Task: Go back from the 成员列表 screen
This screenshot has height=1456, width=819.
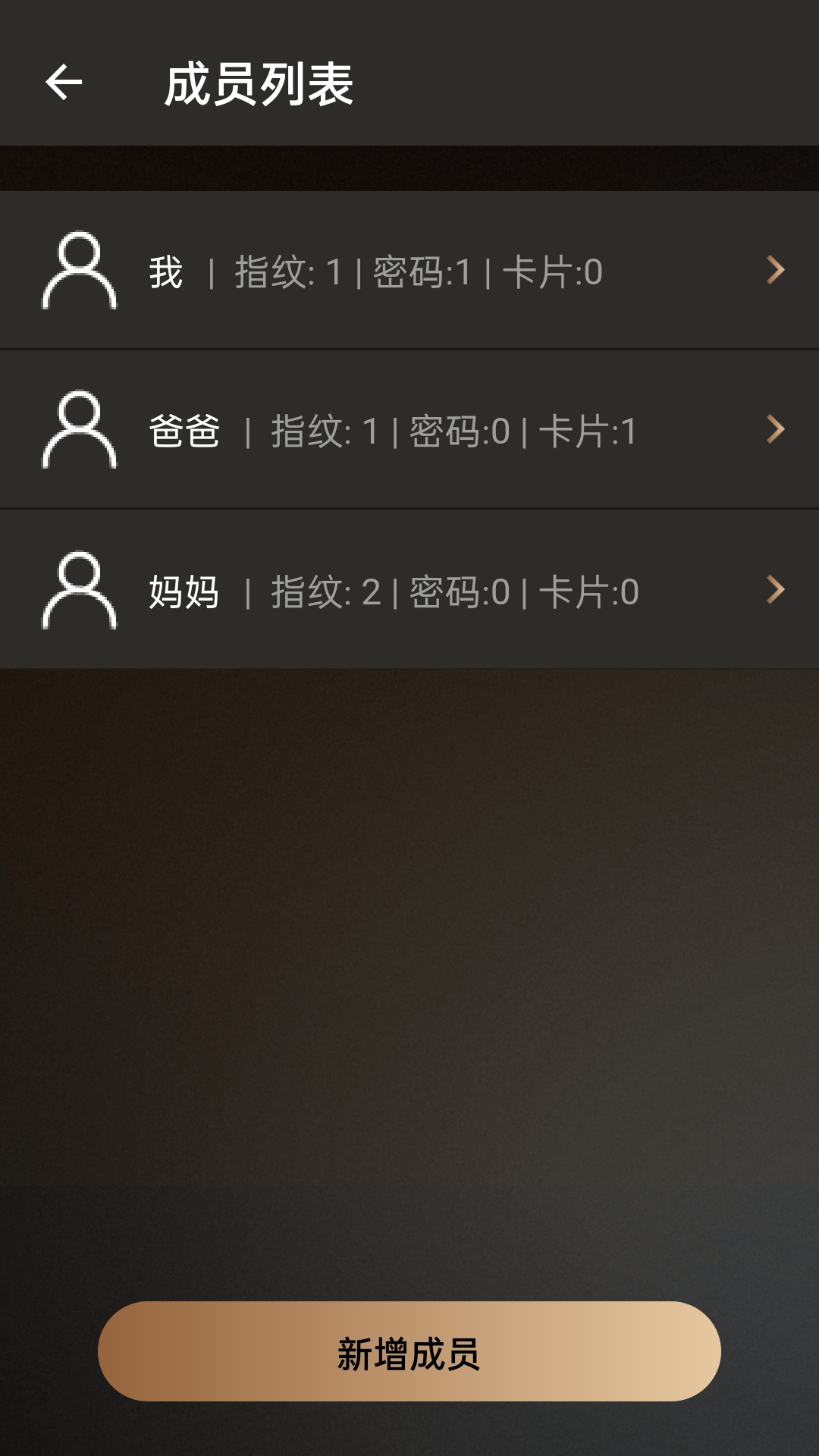Action: tap(64, 83)
